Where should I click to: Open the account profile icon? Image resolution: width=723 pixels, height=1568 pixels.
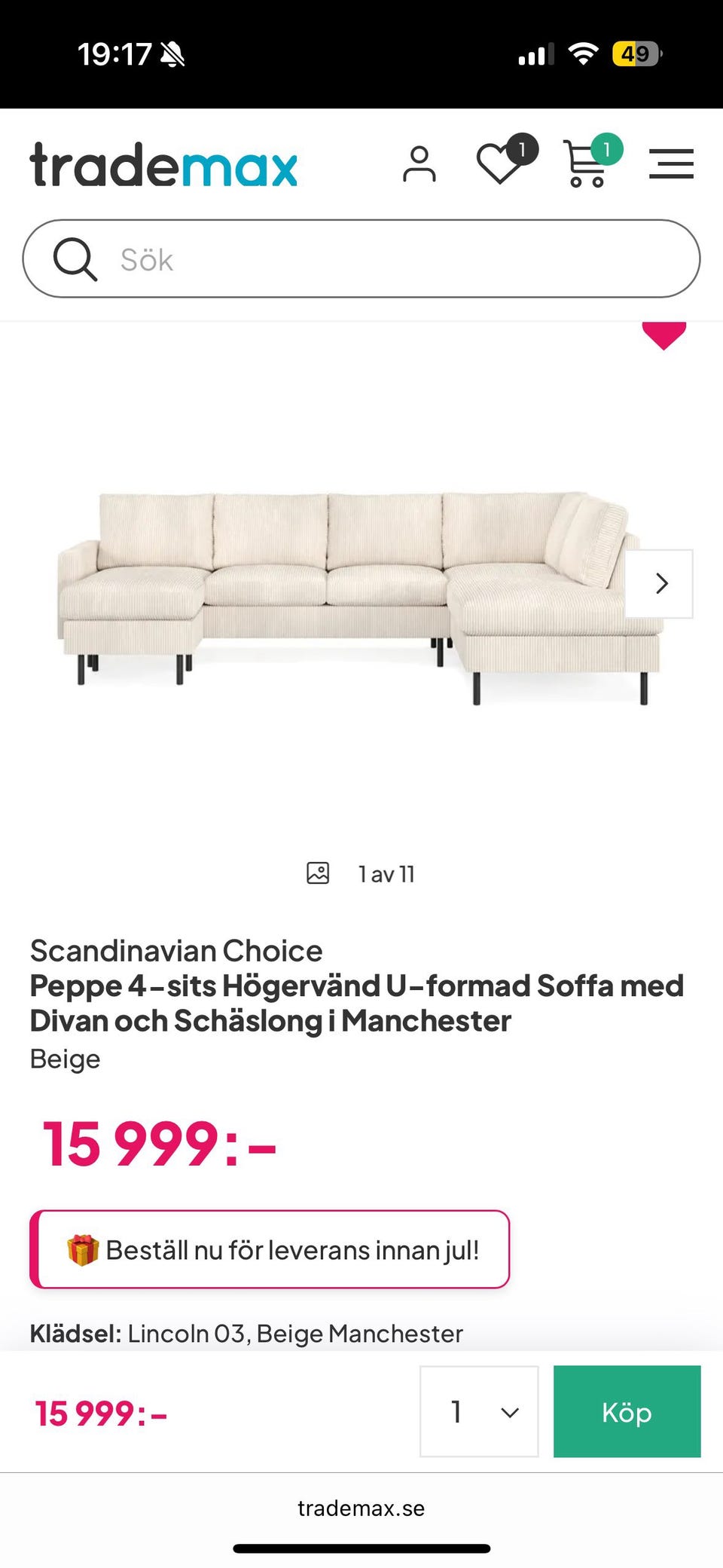coord(420,164)
